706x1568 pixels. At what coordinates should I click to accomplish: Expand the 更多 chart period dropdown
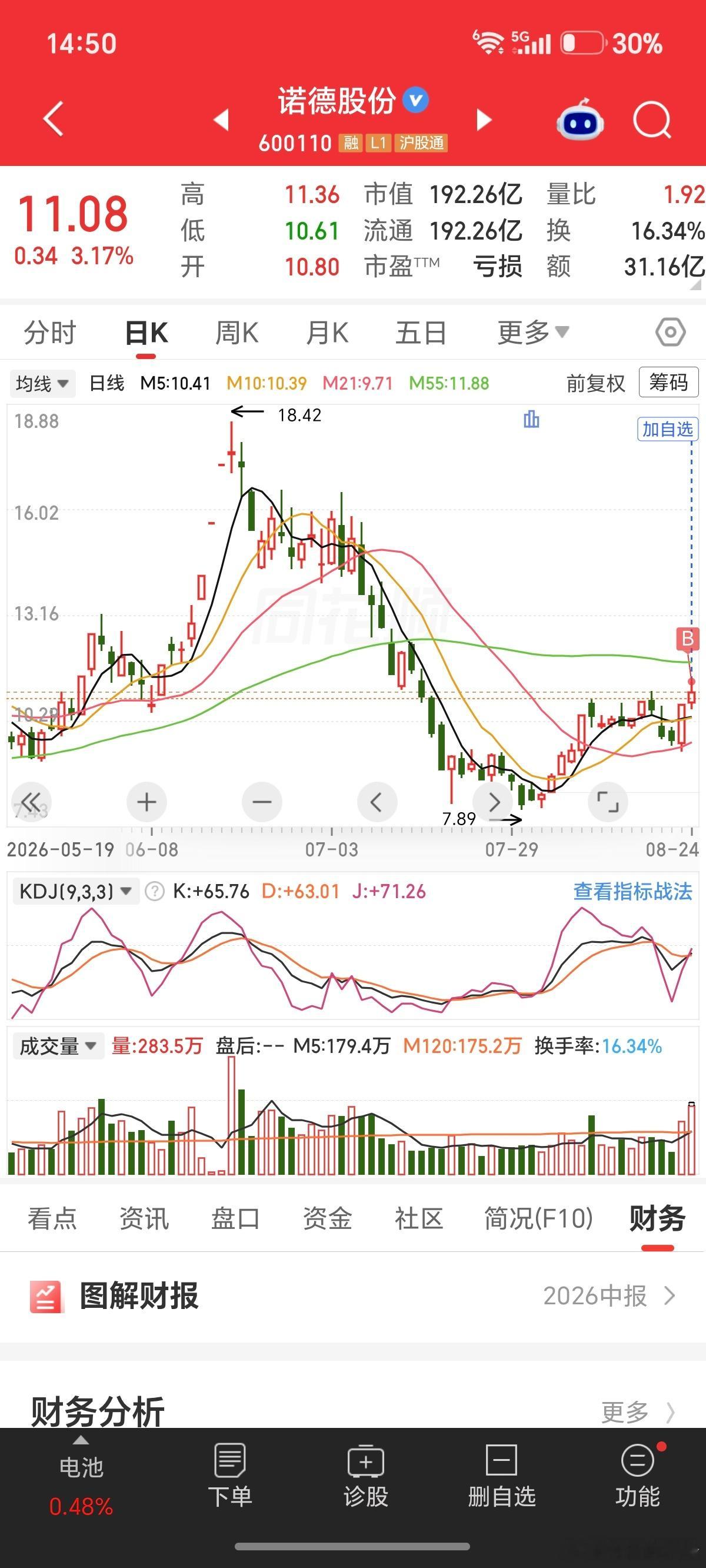point(533,333)
